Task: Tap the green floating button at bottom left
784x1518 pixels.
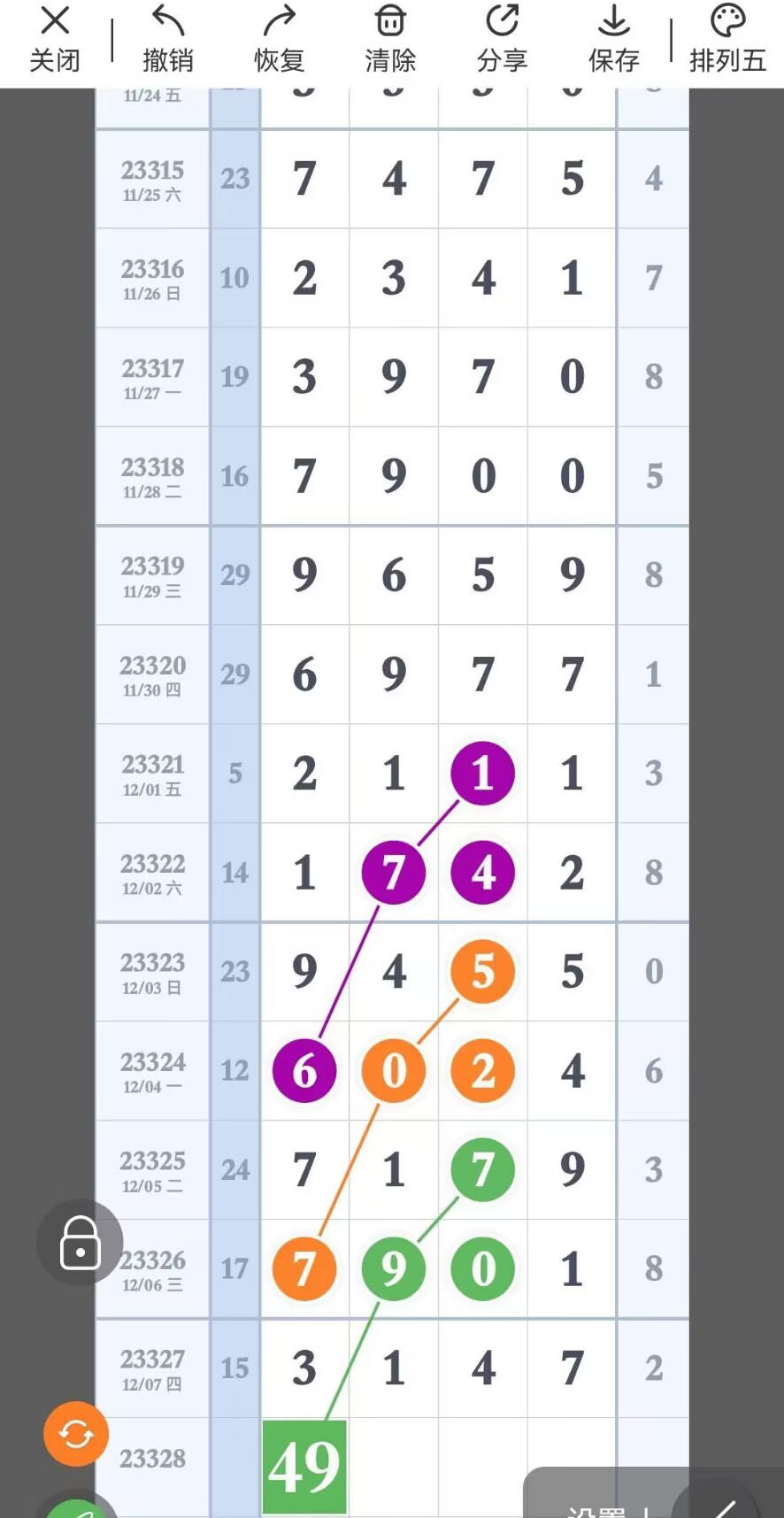Action: pos(78,1508)
